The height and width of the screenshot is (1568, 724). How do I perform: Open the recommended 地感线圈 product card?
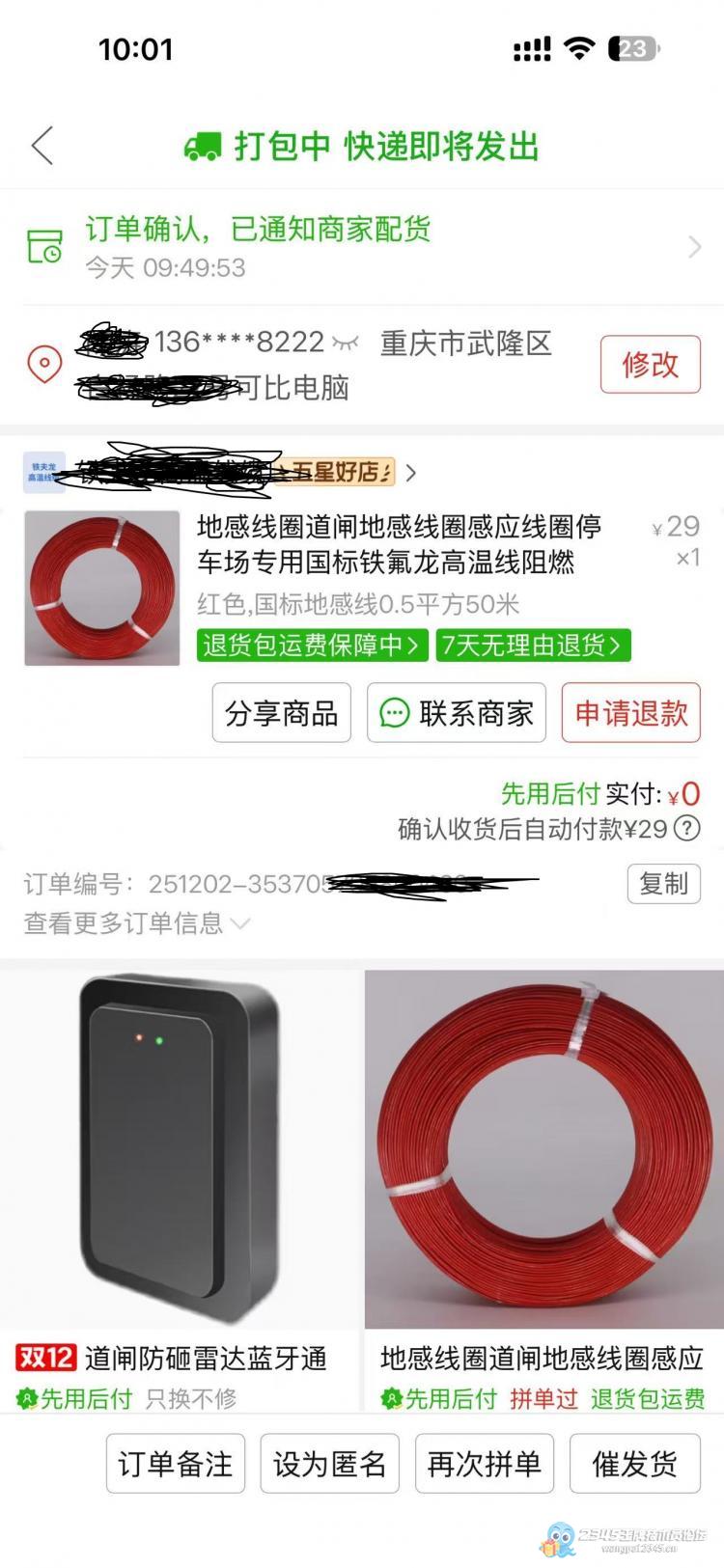543,1187
